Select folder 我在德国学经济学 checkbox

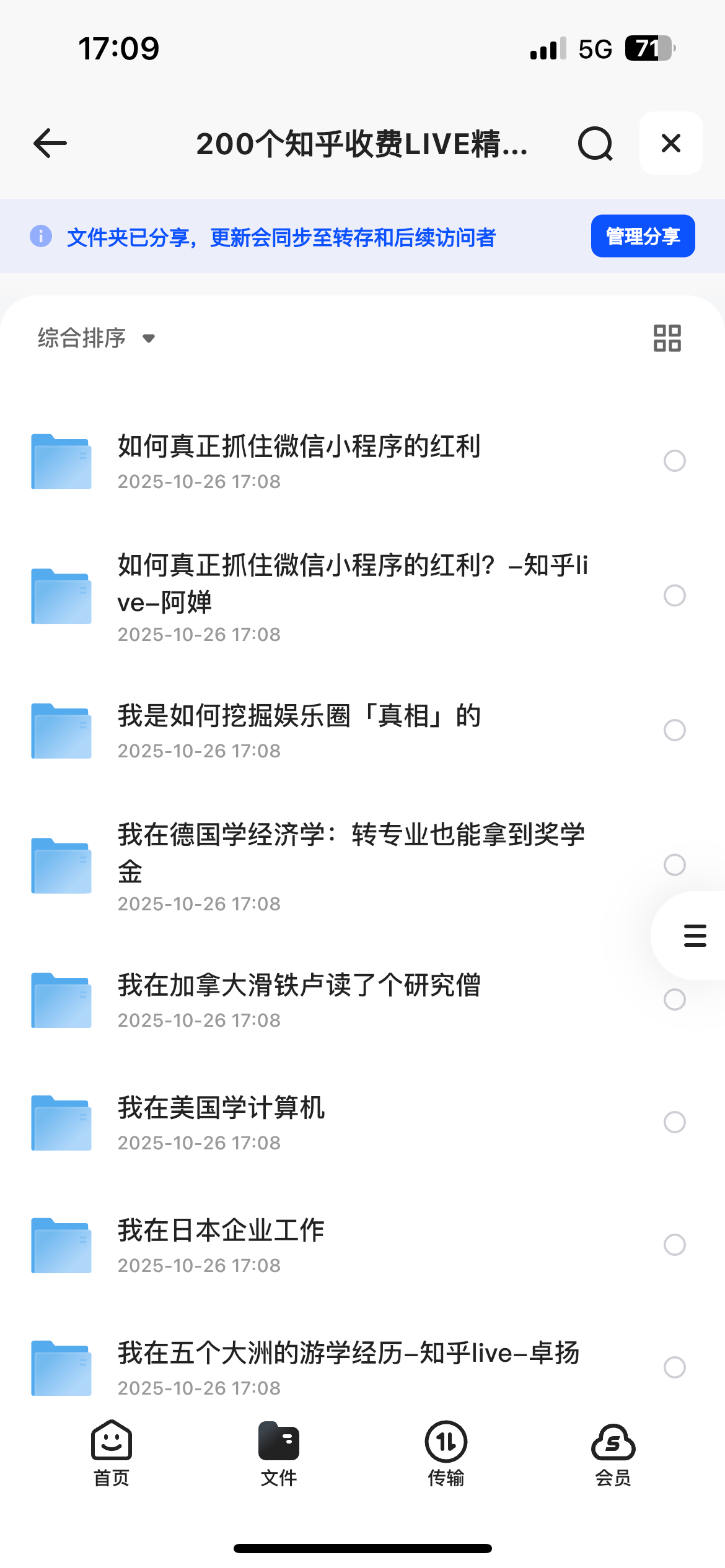[x=674, y=865]
